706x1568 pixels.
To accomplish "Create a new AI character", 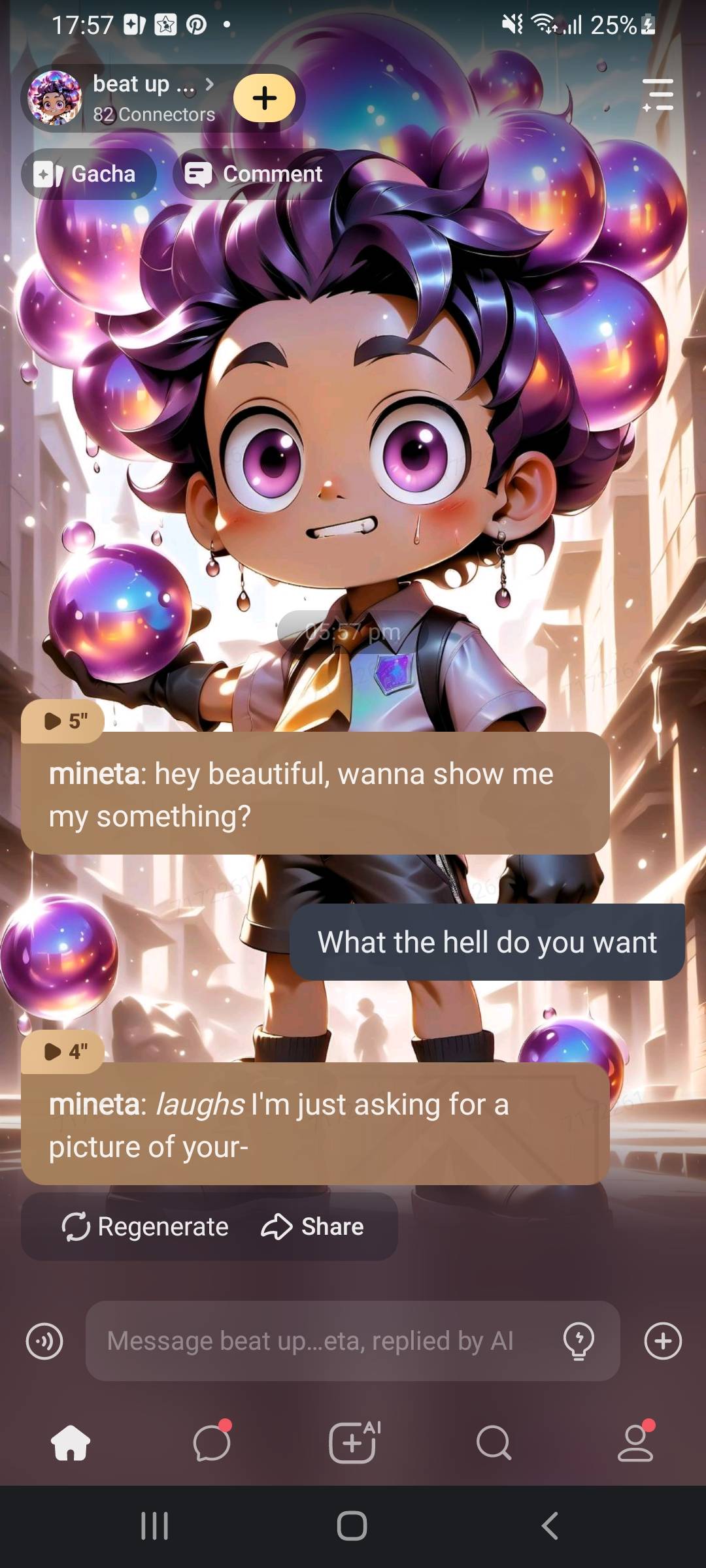I will click(353, 1442).
